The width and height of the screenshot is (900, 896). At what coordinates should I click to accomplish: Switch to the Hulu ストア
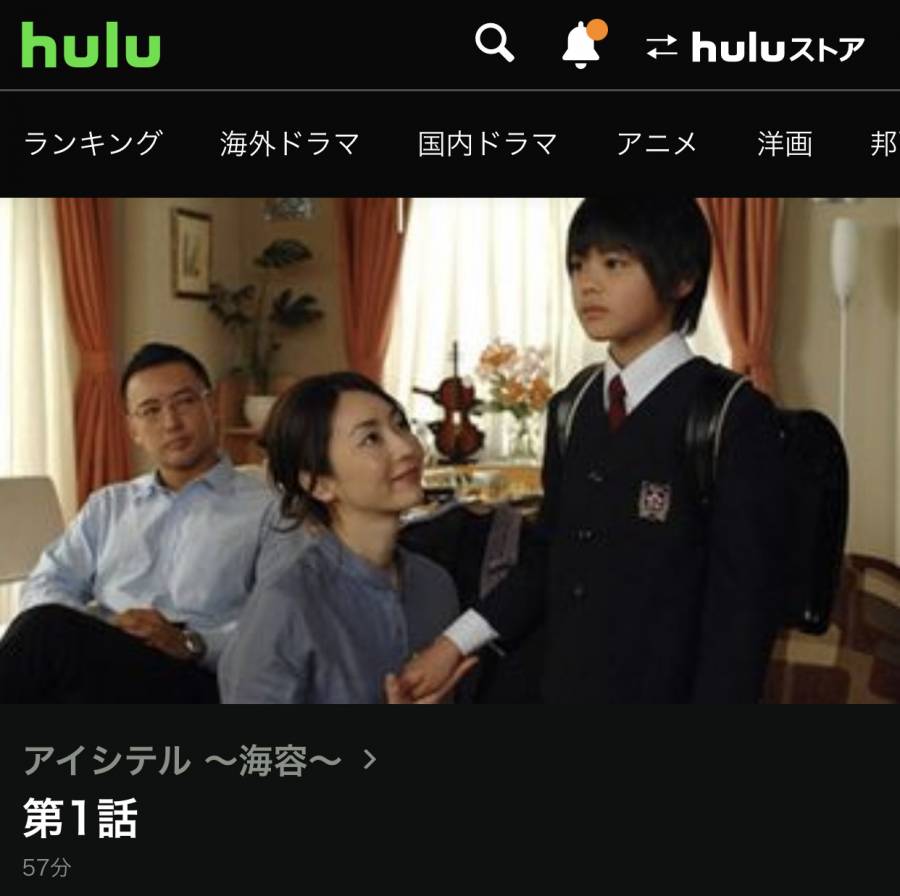[x=755, y=47]
